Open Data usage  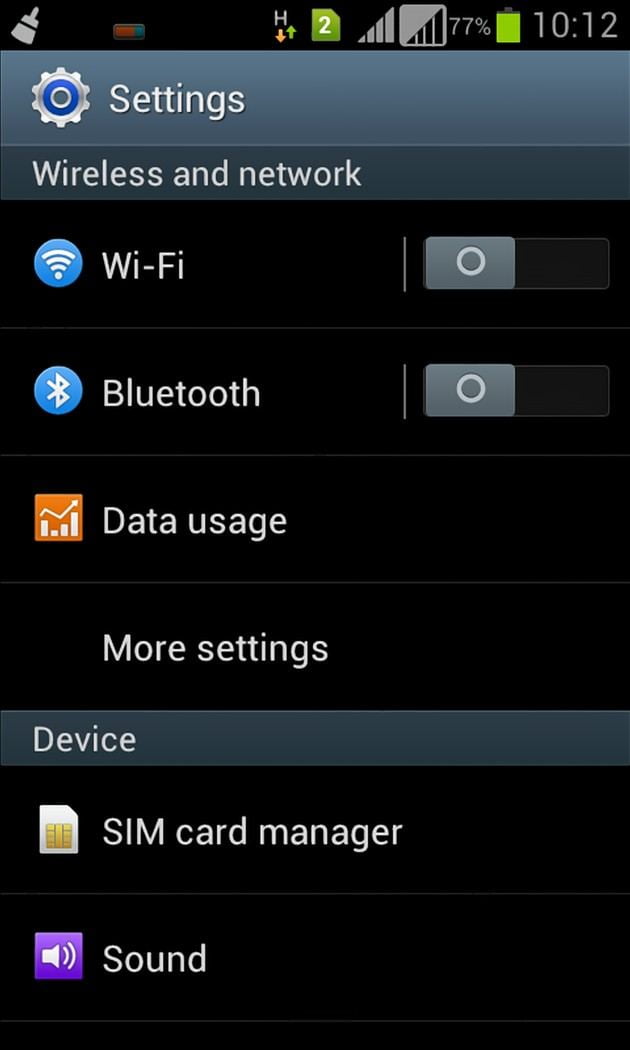195,521
